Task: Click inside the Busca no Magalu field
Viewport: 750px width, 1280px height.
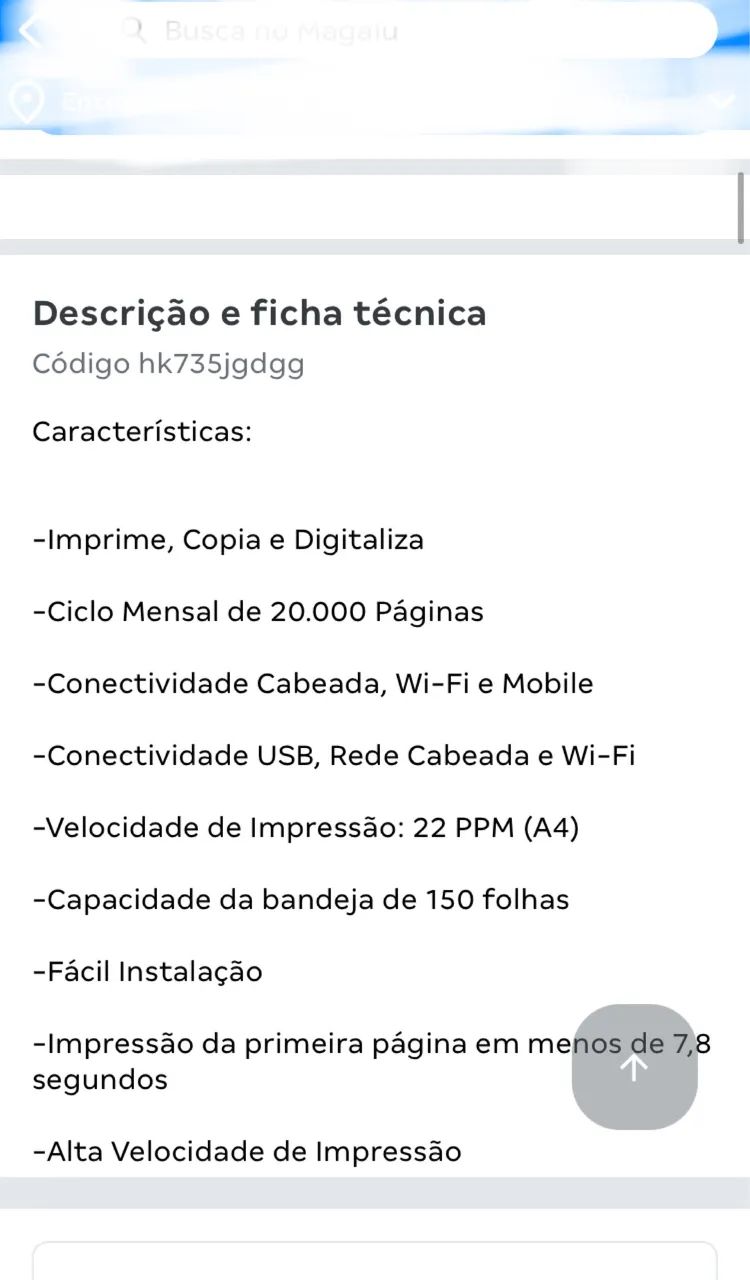Action: [x=400, y=30]
